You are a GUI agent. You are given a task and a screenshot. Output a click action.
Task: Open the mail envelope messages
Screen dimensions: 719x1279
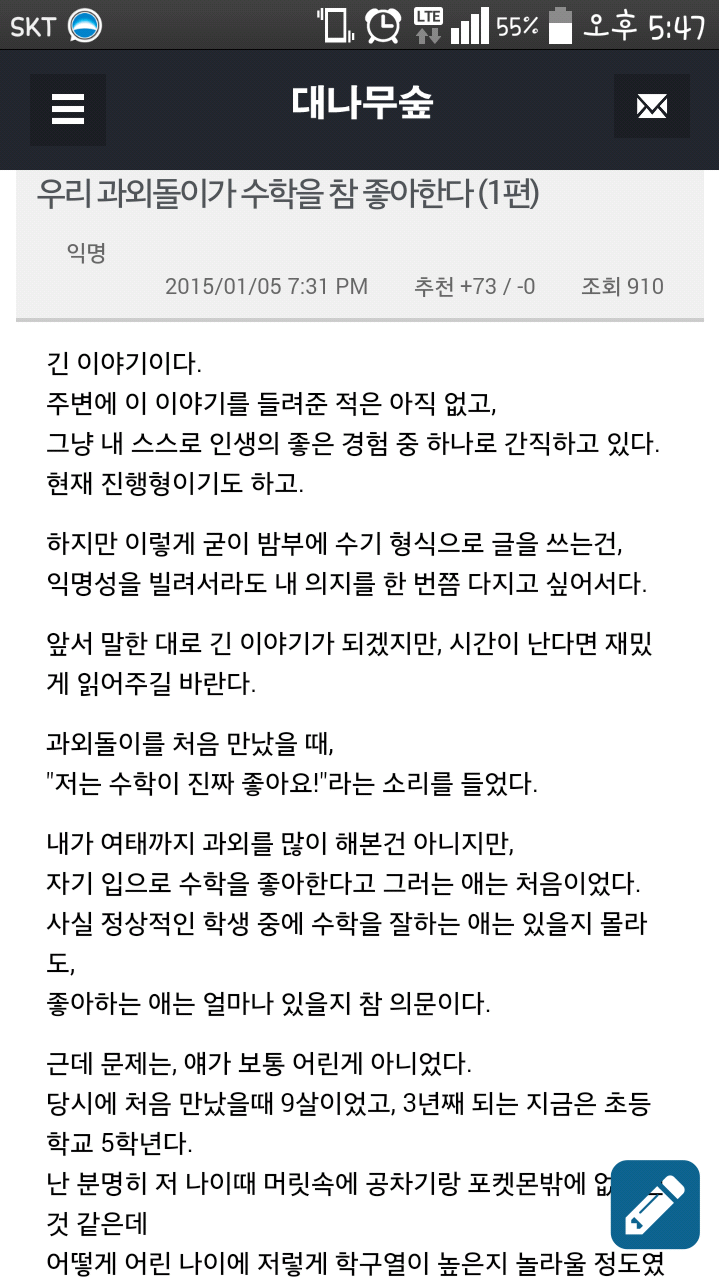pos(651,106)
